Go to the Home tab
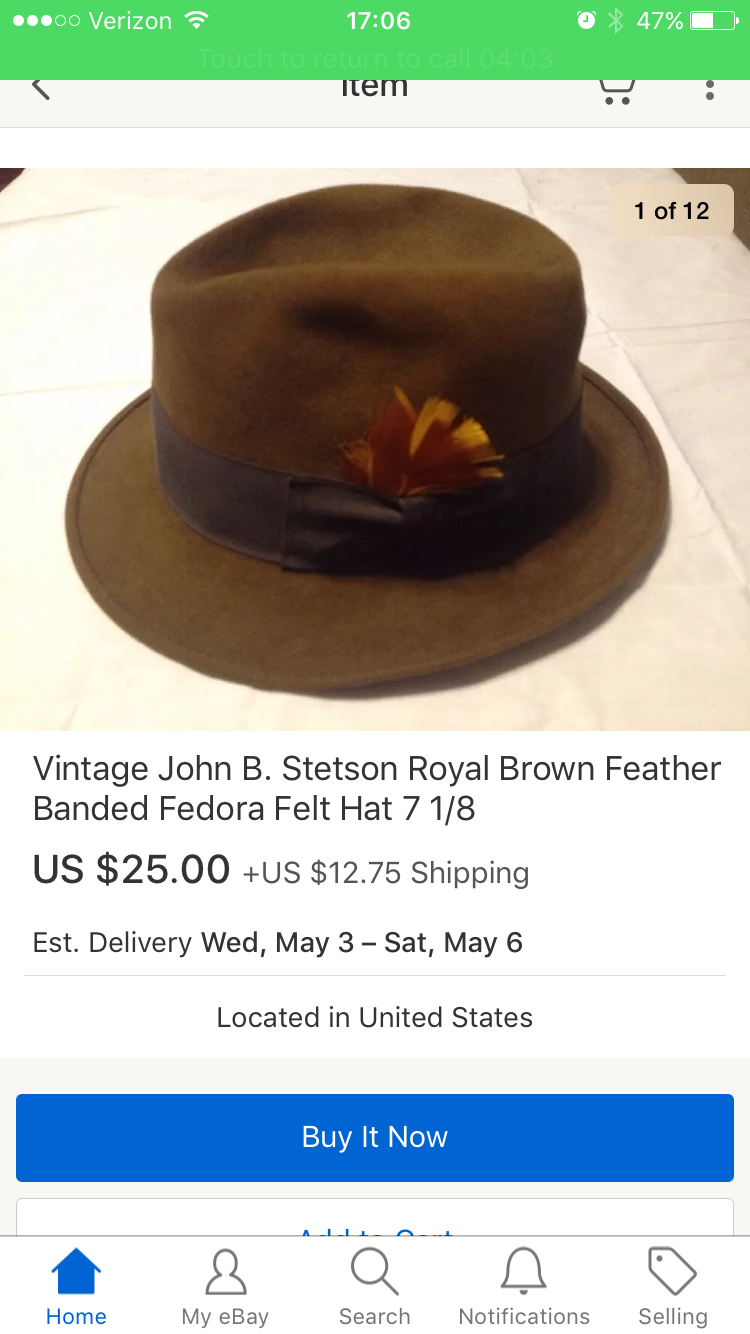This screenshot has width=750, height=1334. 76,1288
